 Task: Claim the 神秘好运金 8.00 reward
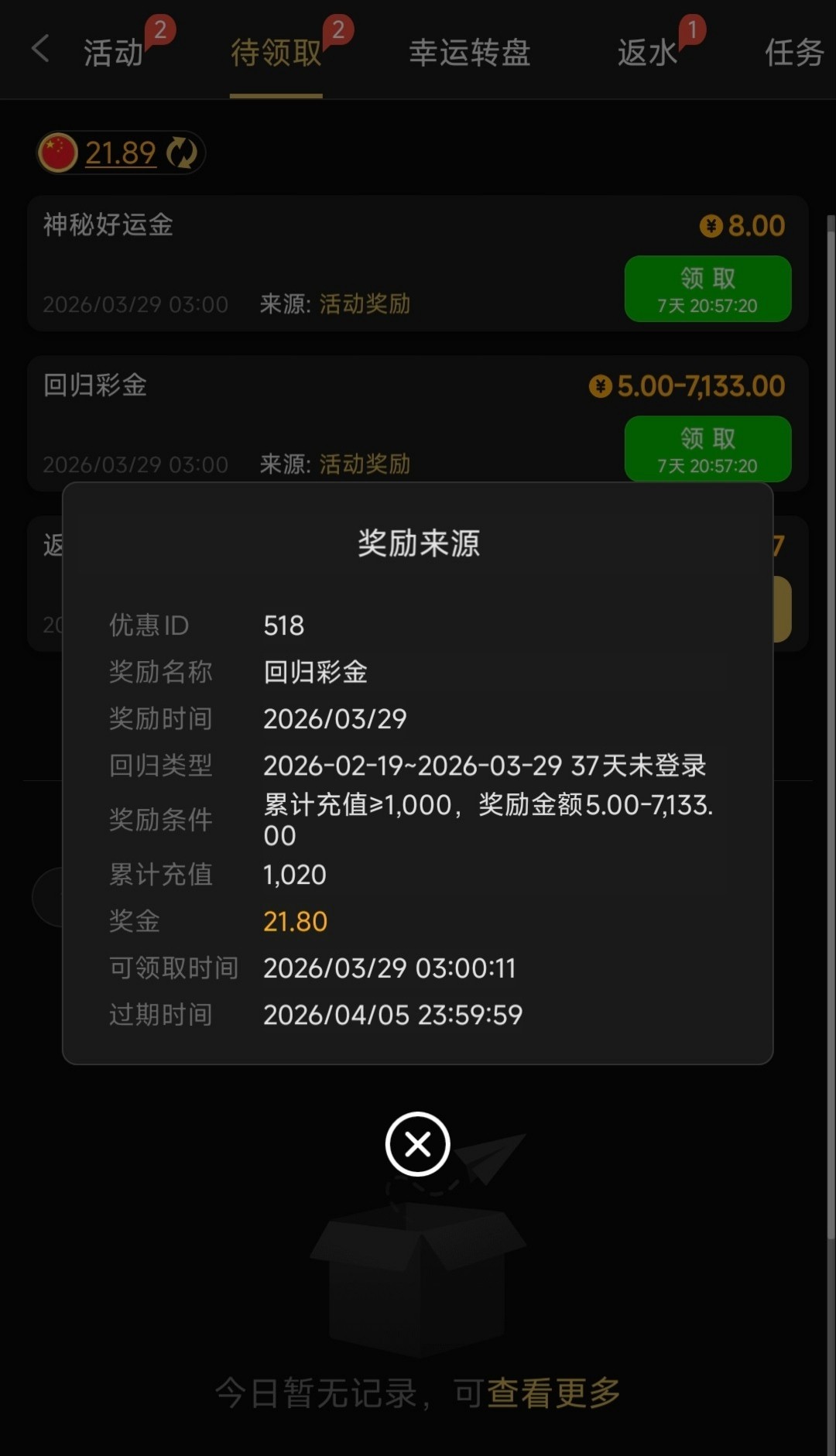coord(708,289)
